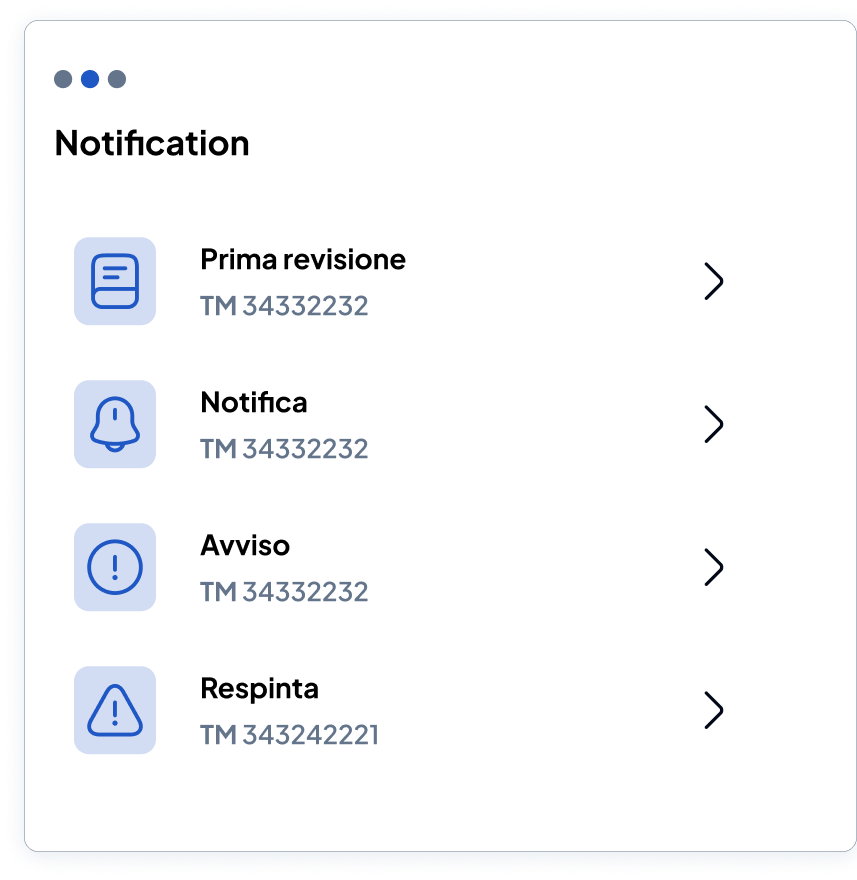The width and height of the screenshot is (857, 880).
Task: Open the circled exclamation icon next to Avviso
Action: click(114, 567)
